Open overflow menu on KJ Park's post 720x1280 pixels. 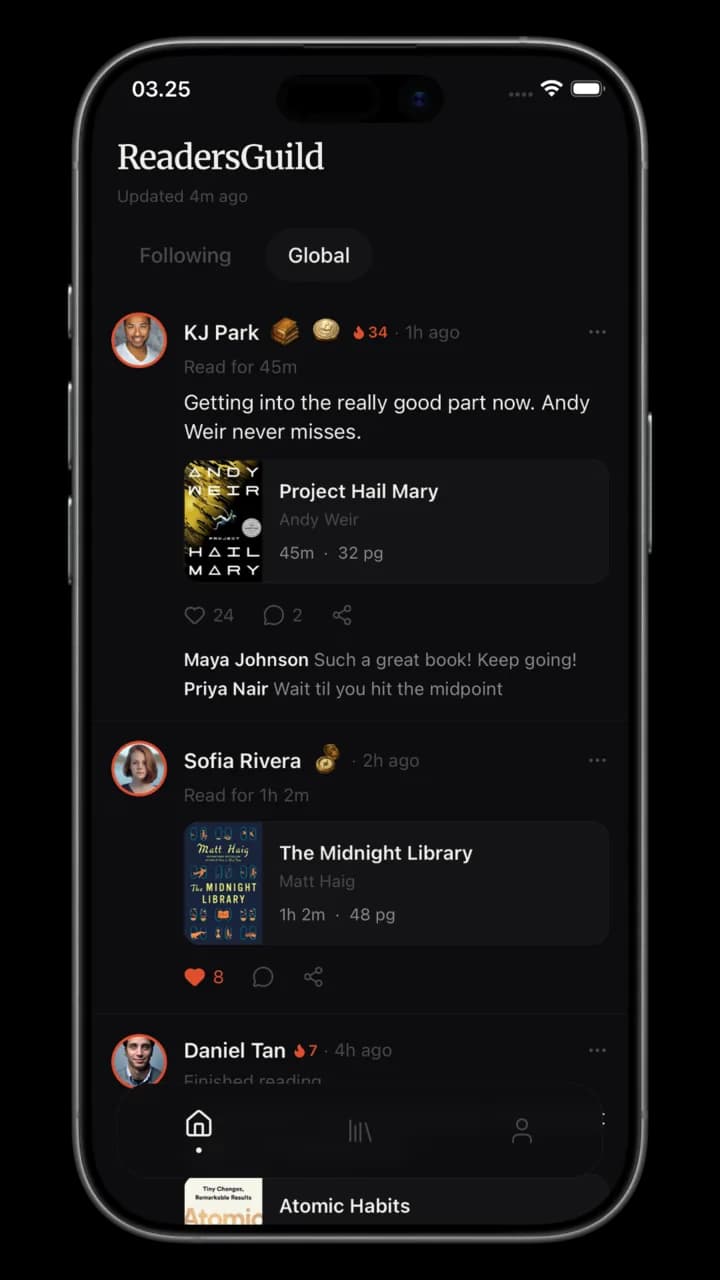597,332
